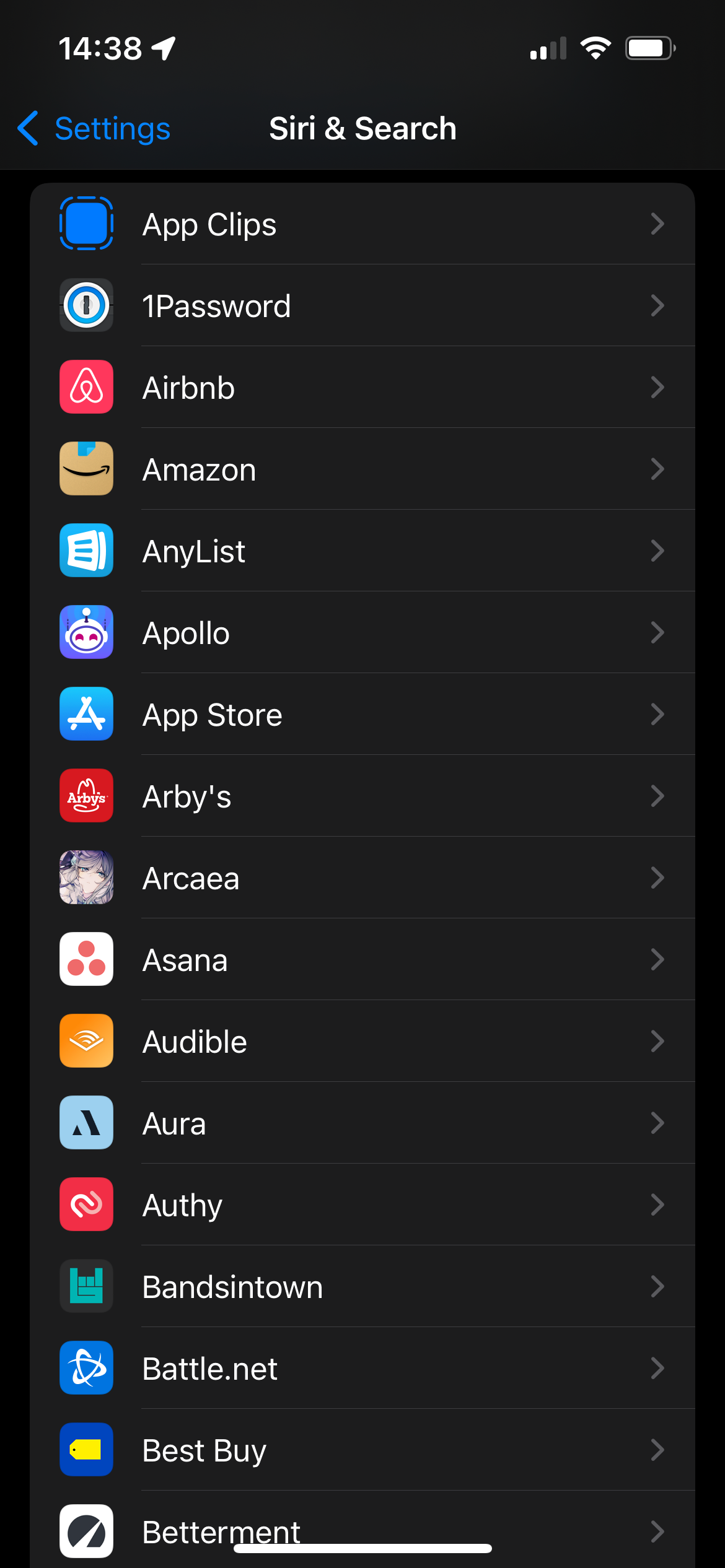Open the Aura row
The image size is (725, 1568).
(362, 1123)
